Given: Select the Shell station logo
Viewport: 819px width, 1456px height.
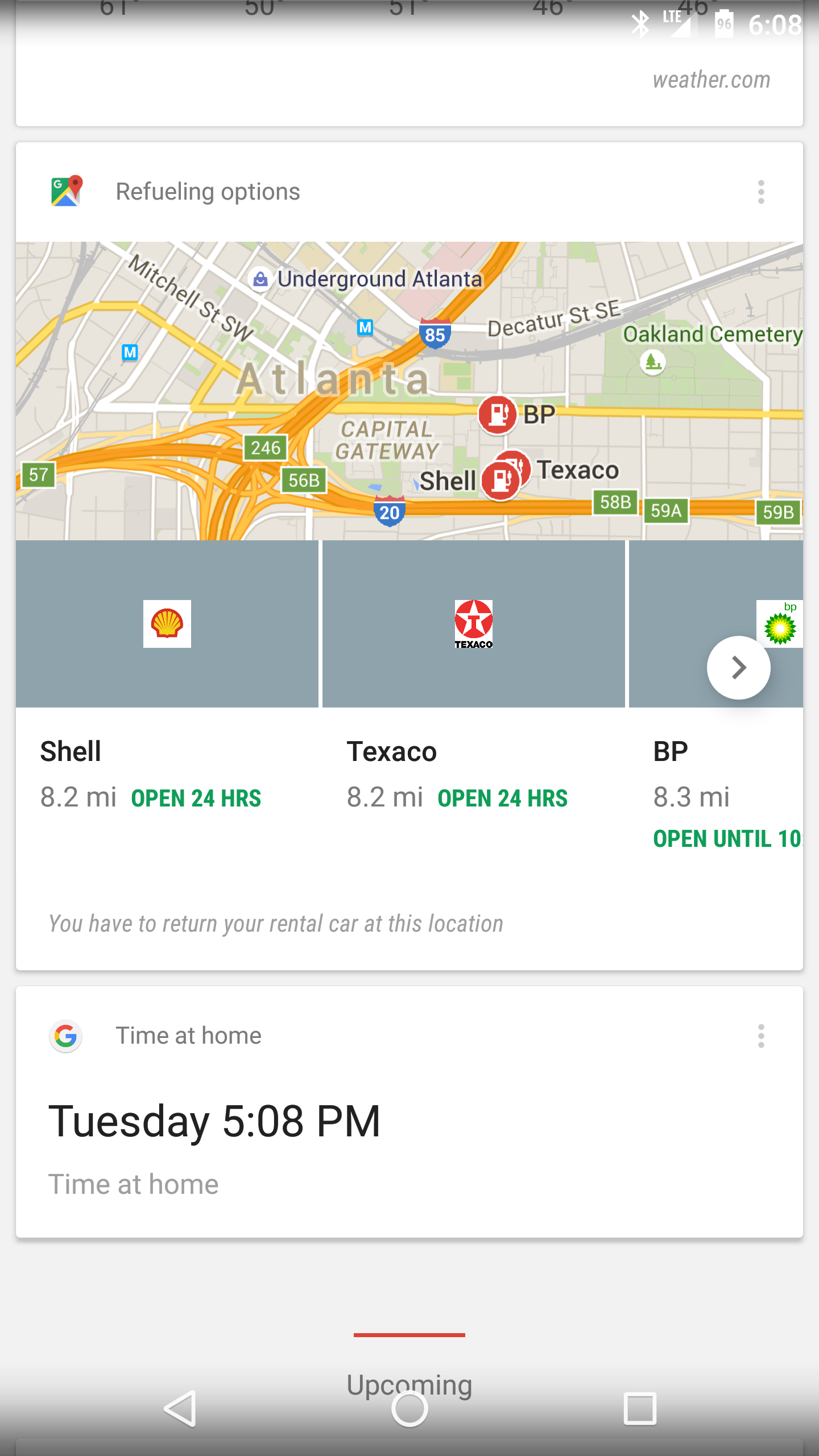Looking at the screenshot, I should click(x=167, y=624).
